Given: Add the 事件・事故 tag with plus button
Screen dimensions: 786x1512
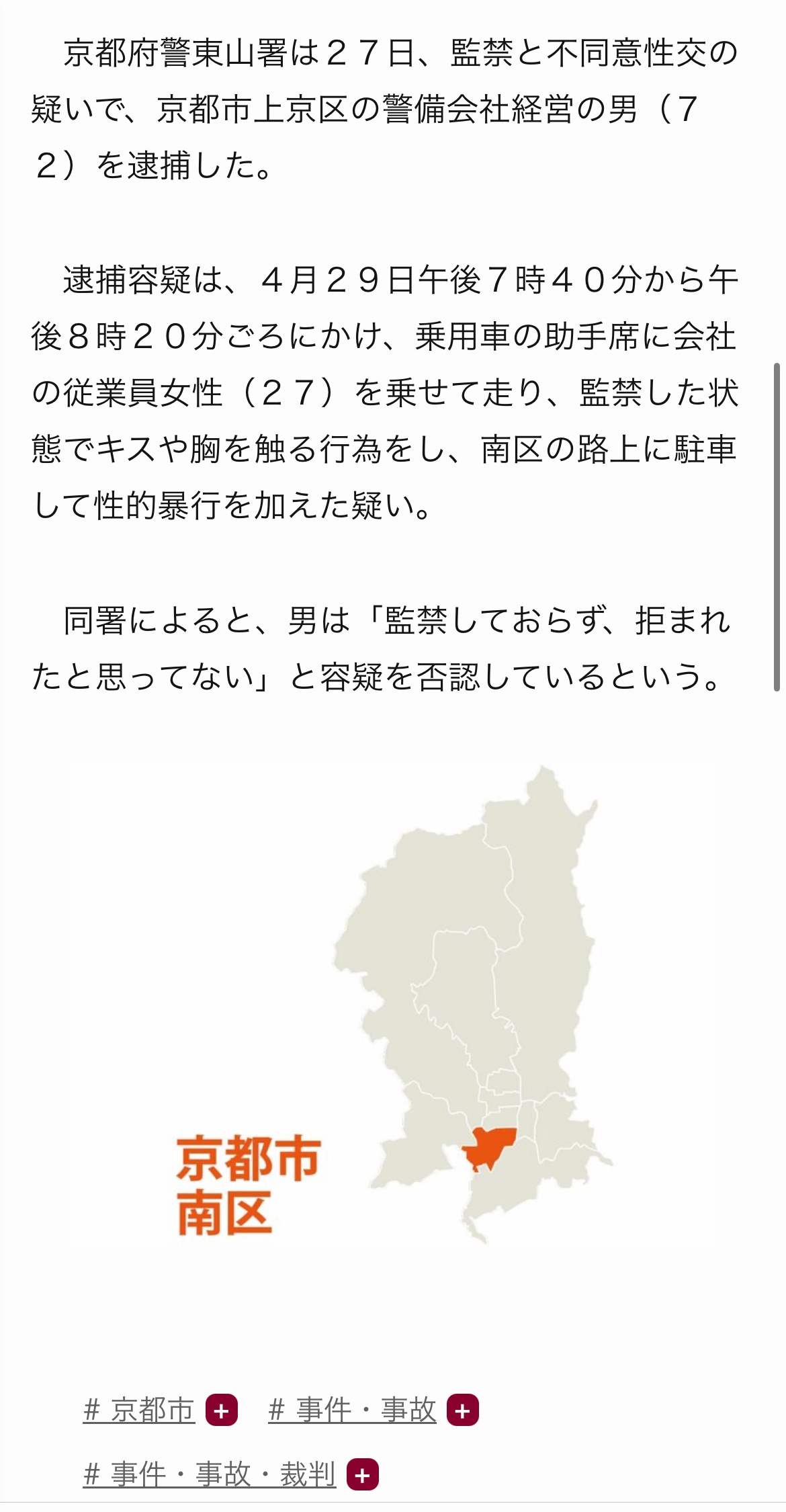Looking at the screenshot, I should pos(463,1410).
